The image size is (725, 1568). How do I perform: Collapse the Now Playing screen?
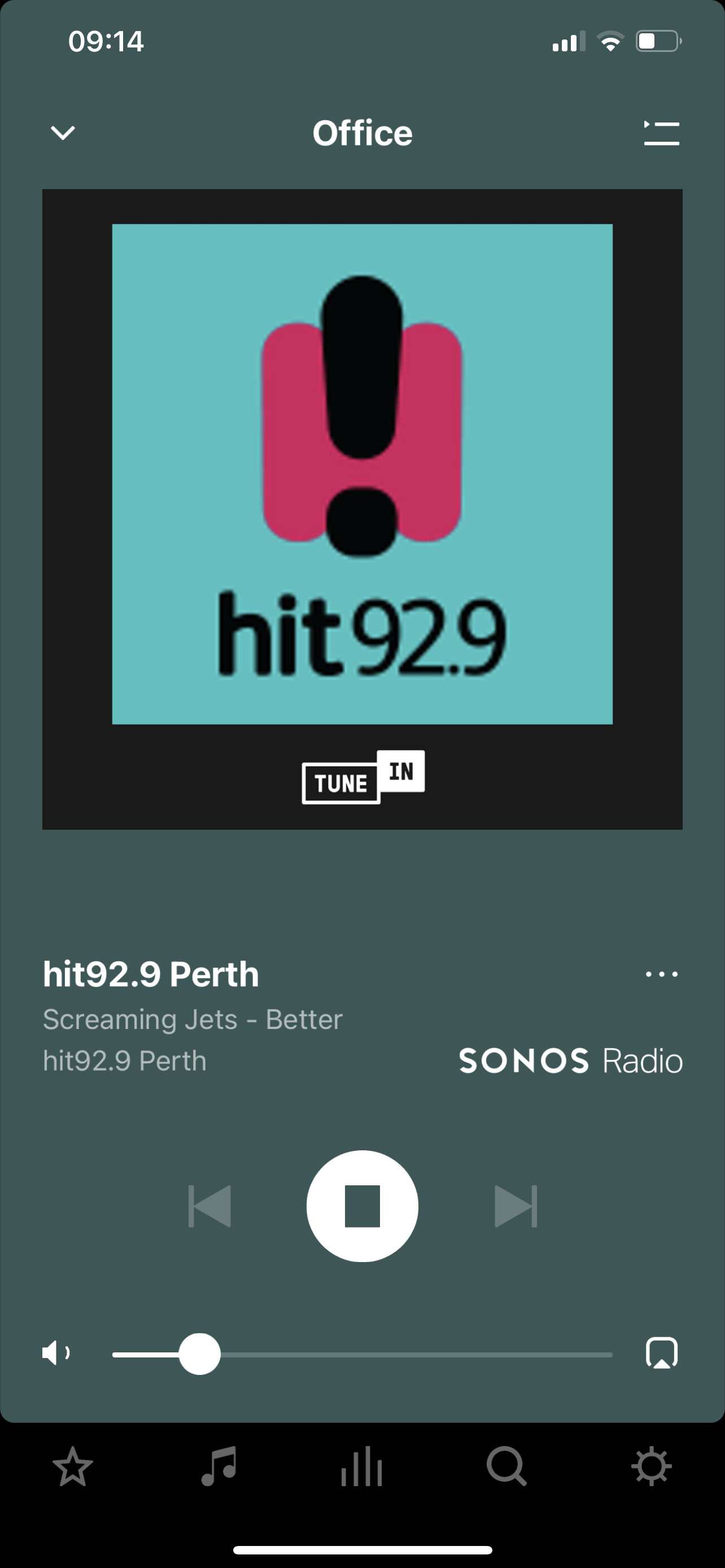(62, 133)
